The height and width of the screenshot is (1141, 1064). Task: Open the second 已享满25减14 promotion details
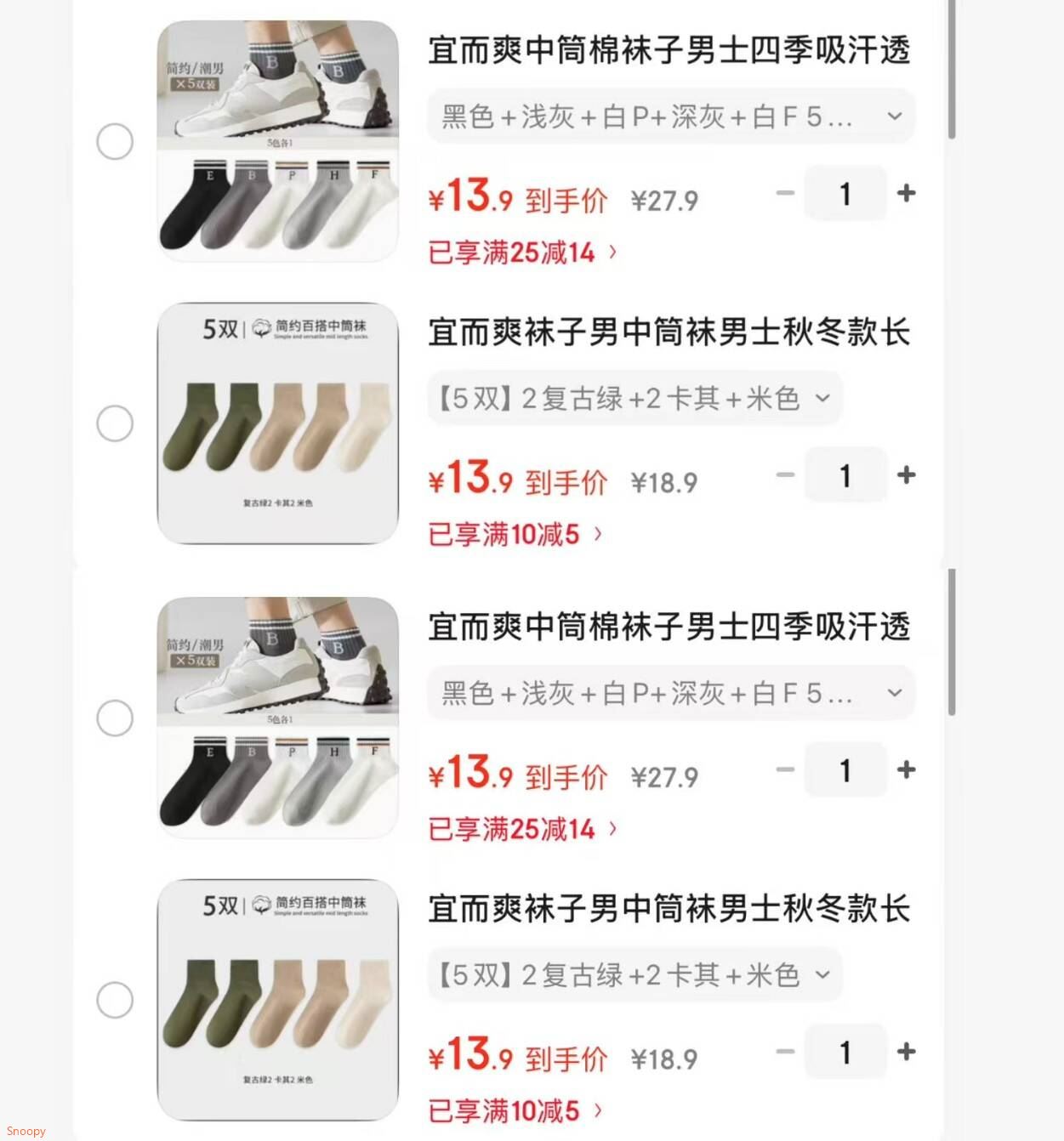pyautogui.click(x=522, y=829)
